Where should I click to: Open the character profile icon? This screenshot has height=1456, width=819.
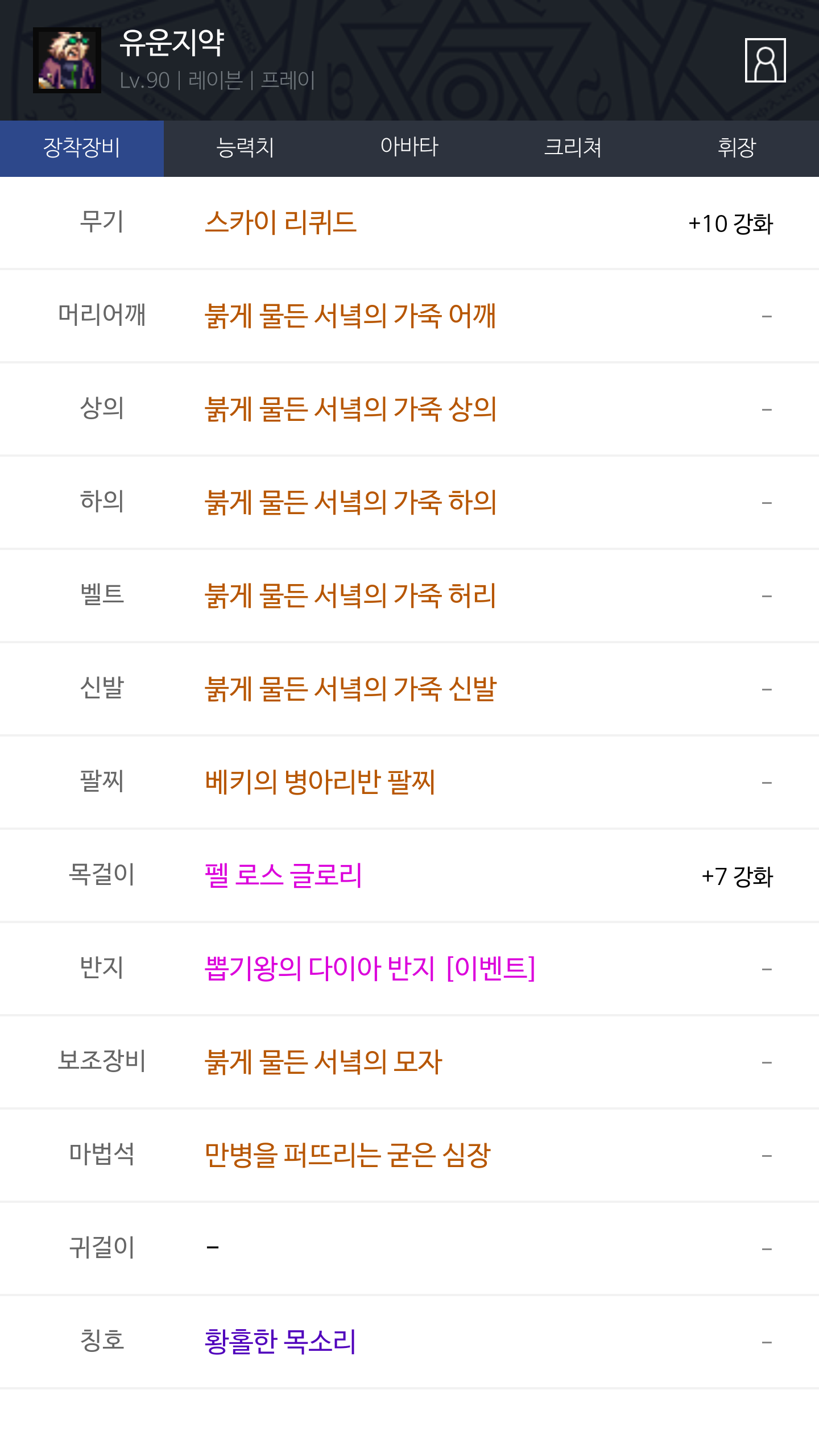tap(765, 60)
